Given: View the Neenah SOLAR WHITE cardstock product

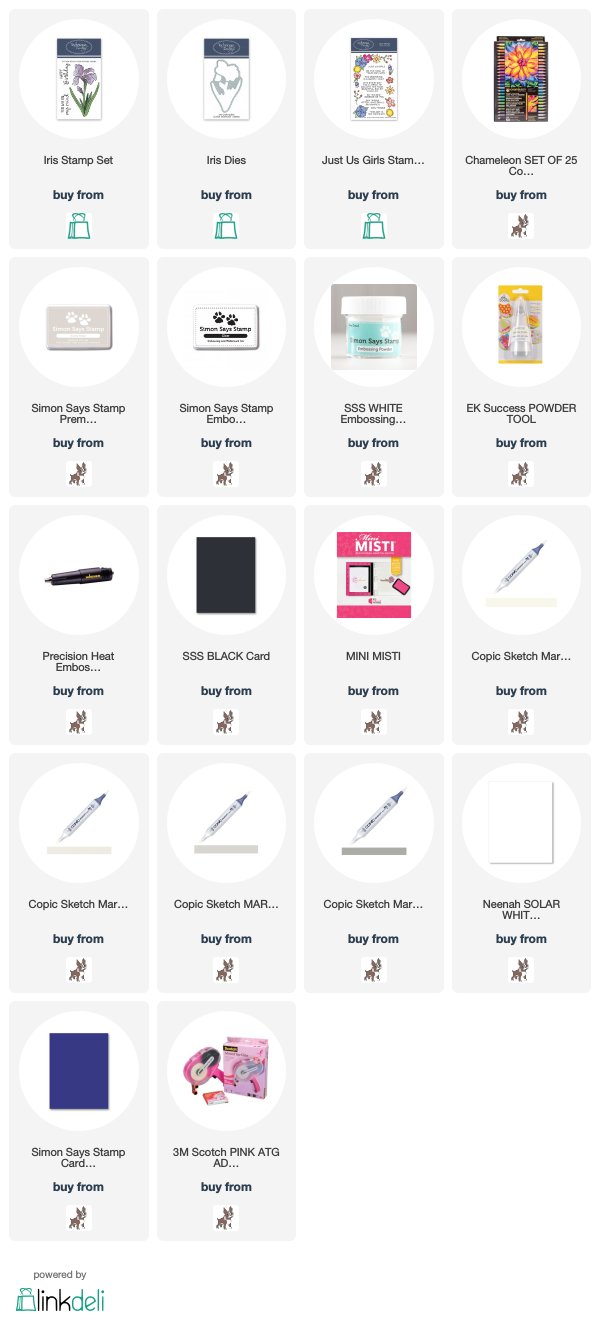Looking at the screenshot, I should (x=521, y=873).
